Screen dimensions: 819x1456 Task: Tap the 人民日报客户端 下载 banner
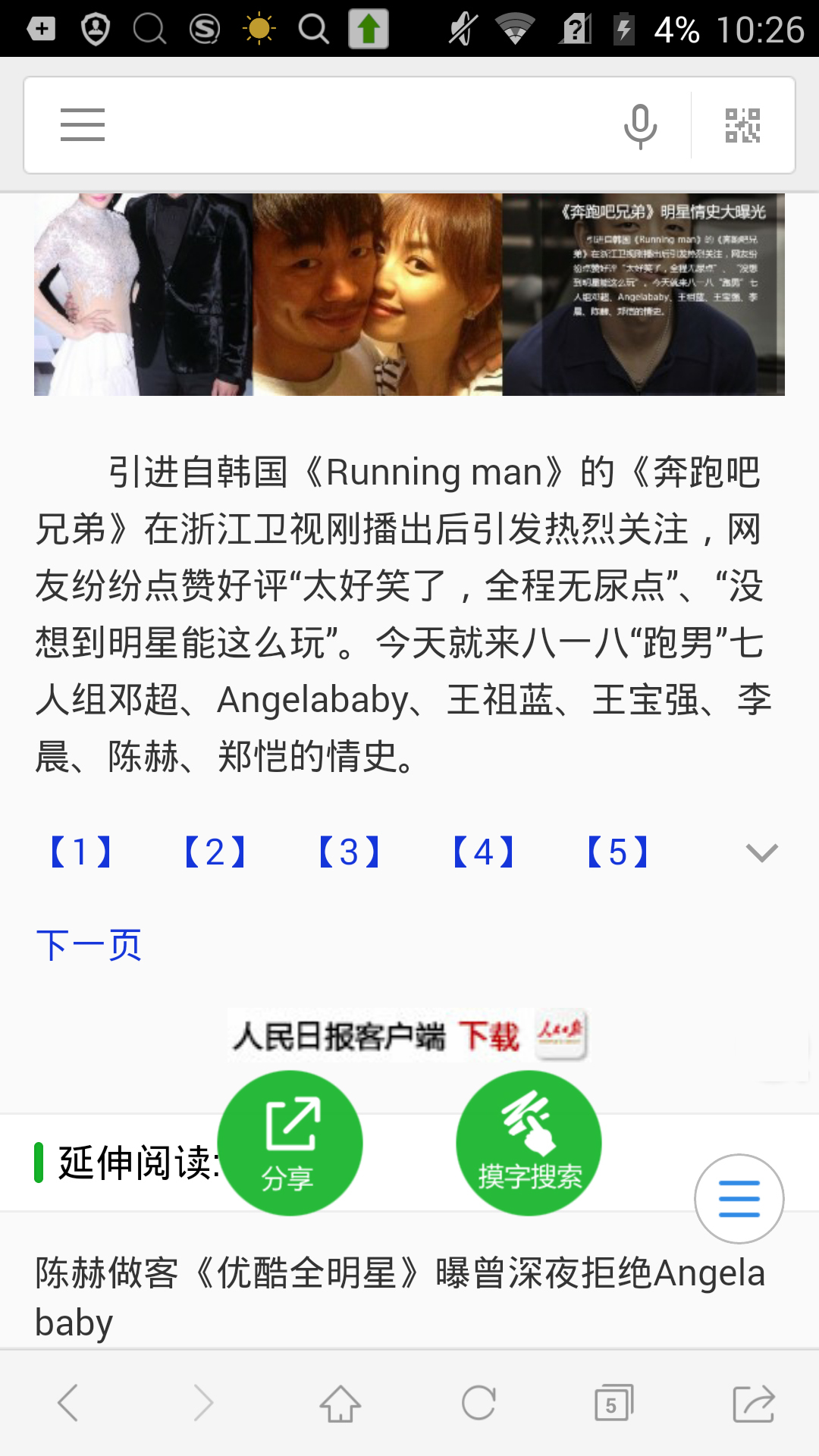pyautogui.click(x=409, y=1035)
